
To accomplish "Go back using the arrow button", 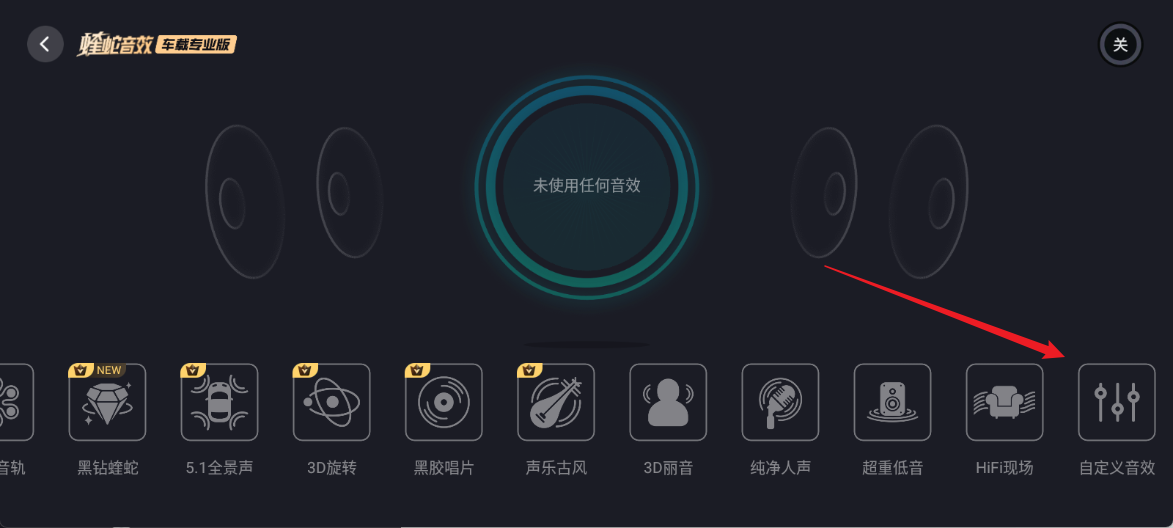I will [45, 45].
